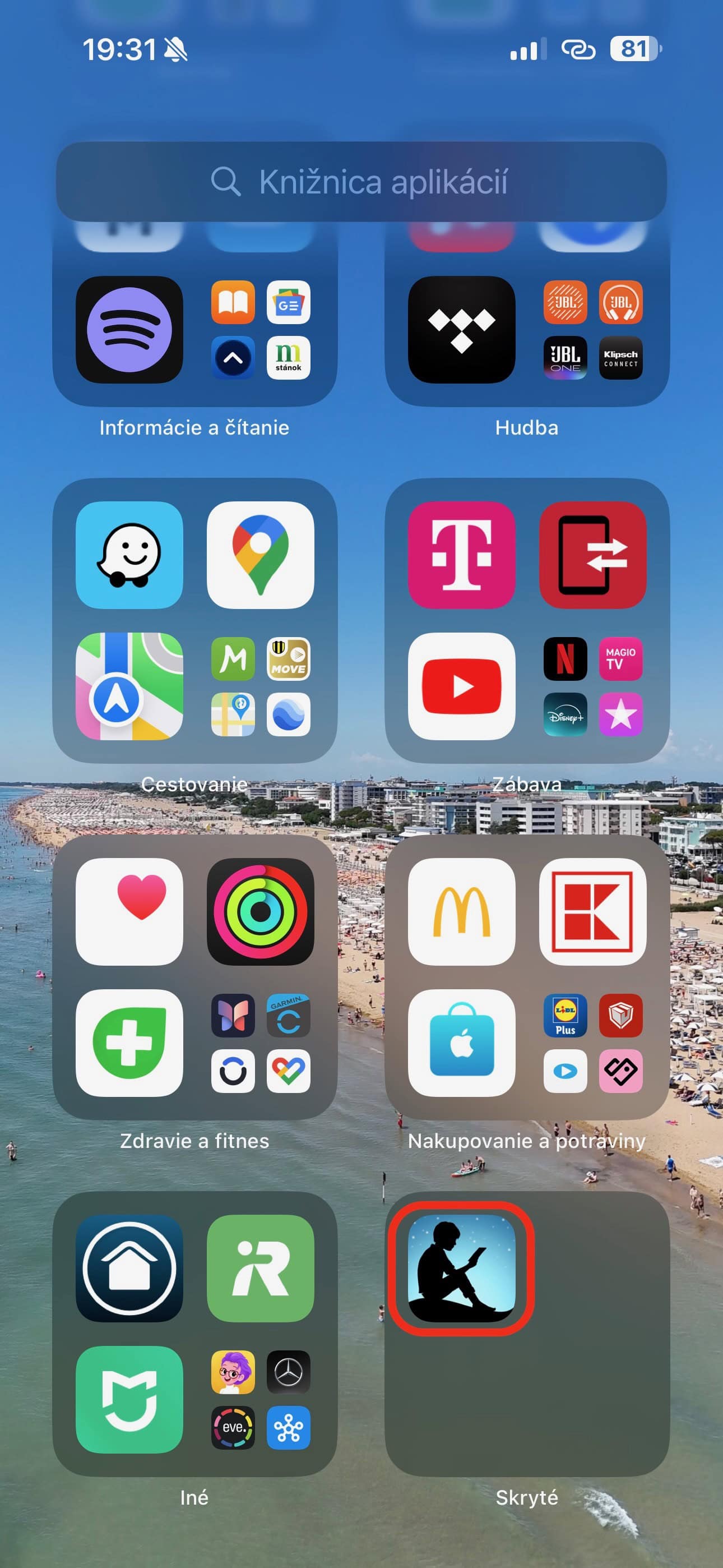The image size is (723, 1568).
Task: Open the red mobile transfer app
Action: click(593, 555)
